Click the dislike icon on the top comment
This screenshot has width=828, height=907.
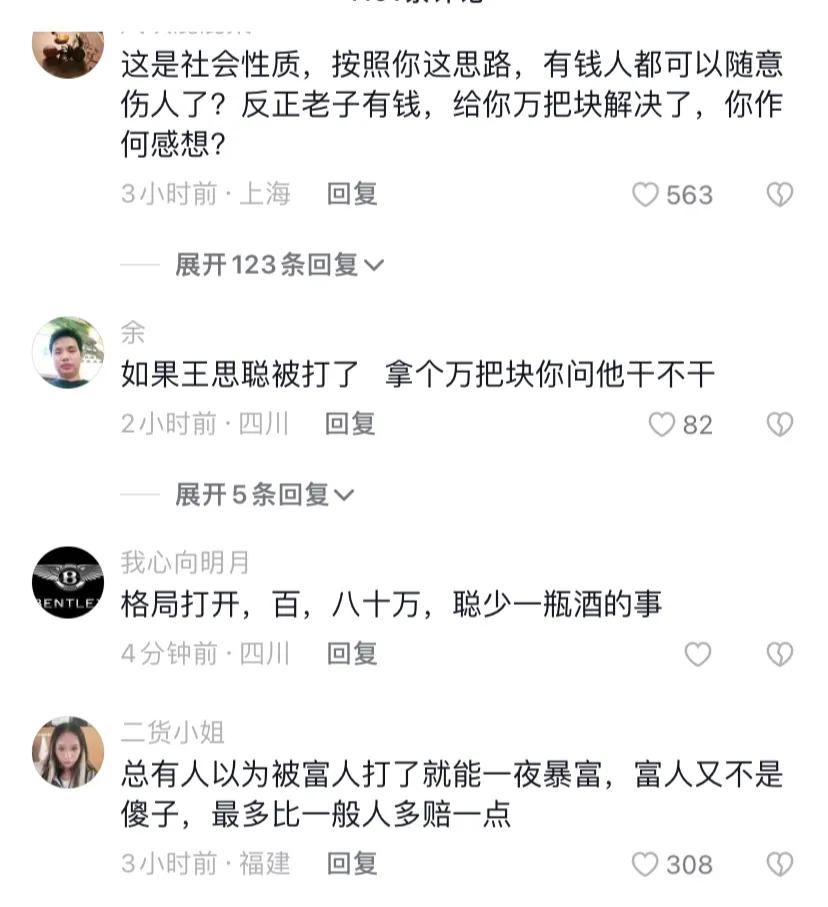coord(780,196)
